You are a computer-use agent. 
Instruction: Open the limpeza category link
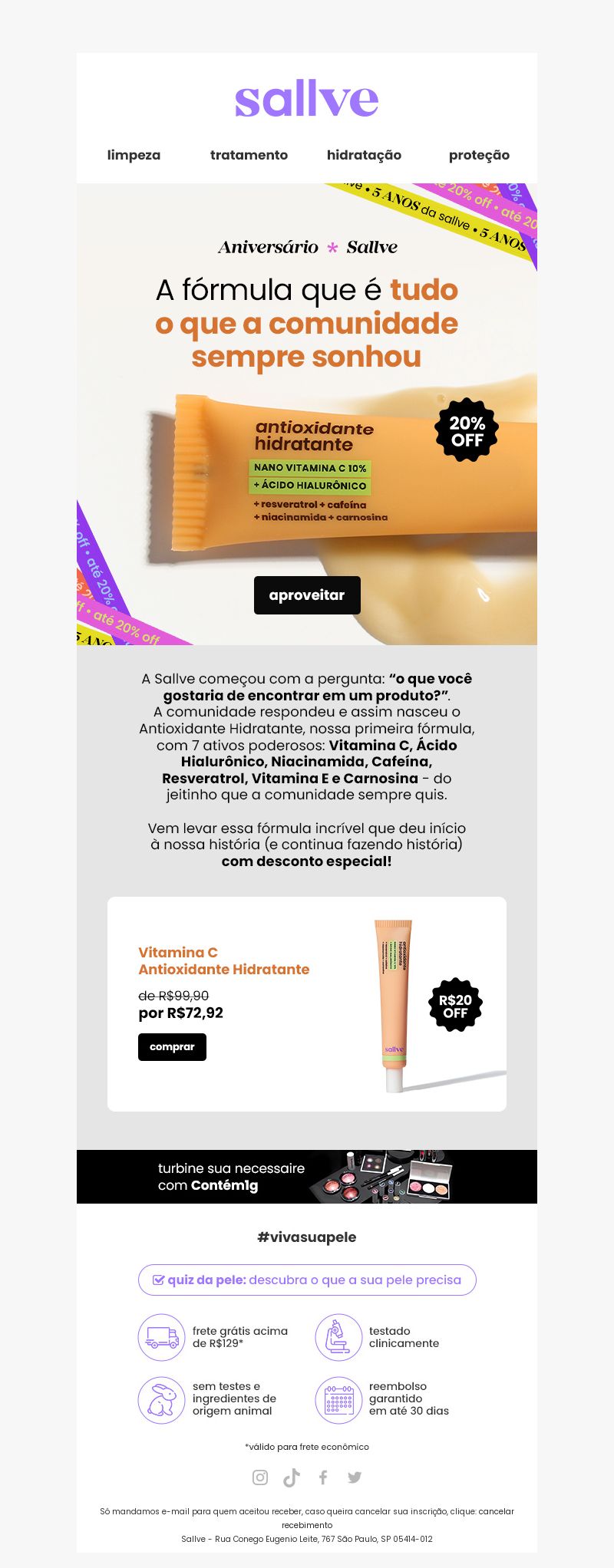[134, 155]
